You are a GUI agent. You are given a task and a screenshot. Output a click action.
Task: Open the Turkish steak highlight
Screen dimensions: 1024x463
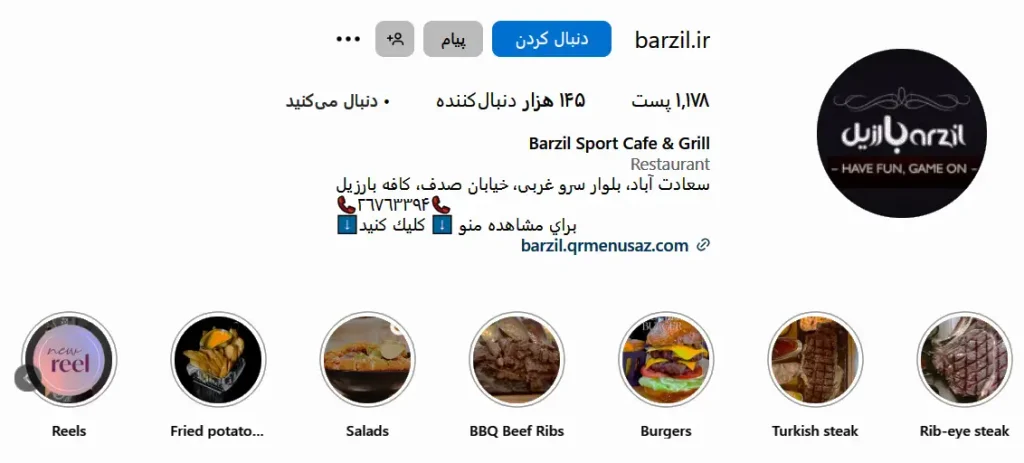tap(815, 359)
